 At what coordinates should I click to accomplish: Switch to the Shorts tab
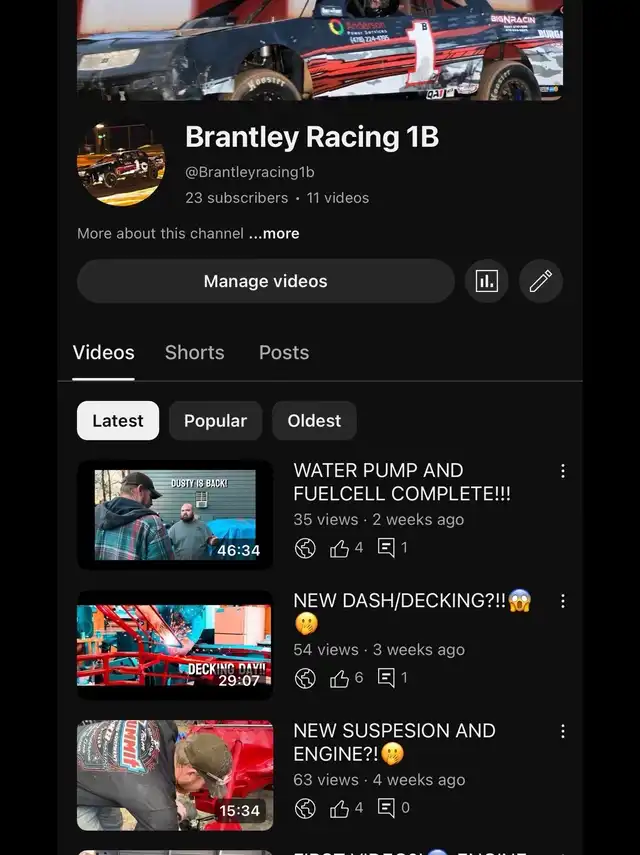194,352
